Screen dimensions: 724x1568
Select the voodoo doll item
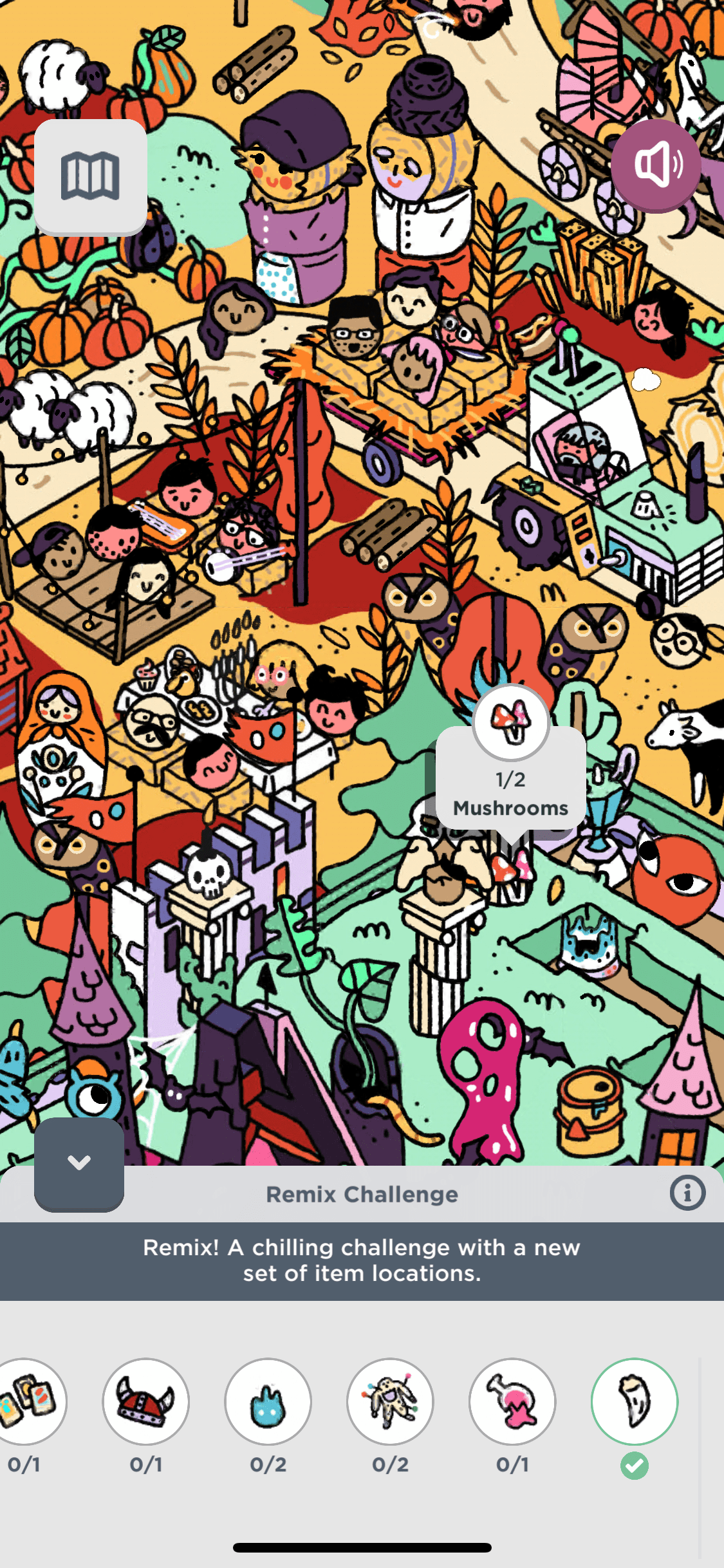pos(390,1401)
